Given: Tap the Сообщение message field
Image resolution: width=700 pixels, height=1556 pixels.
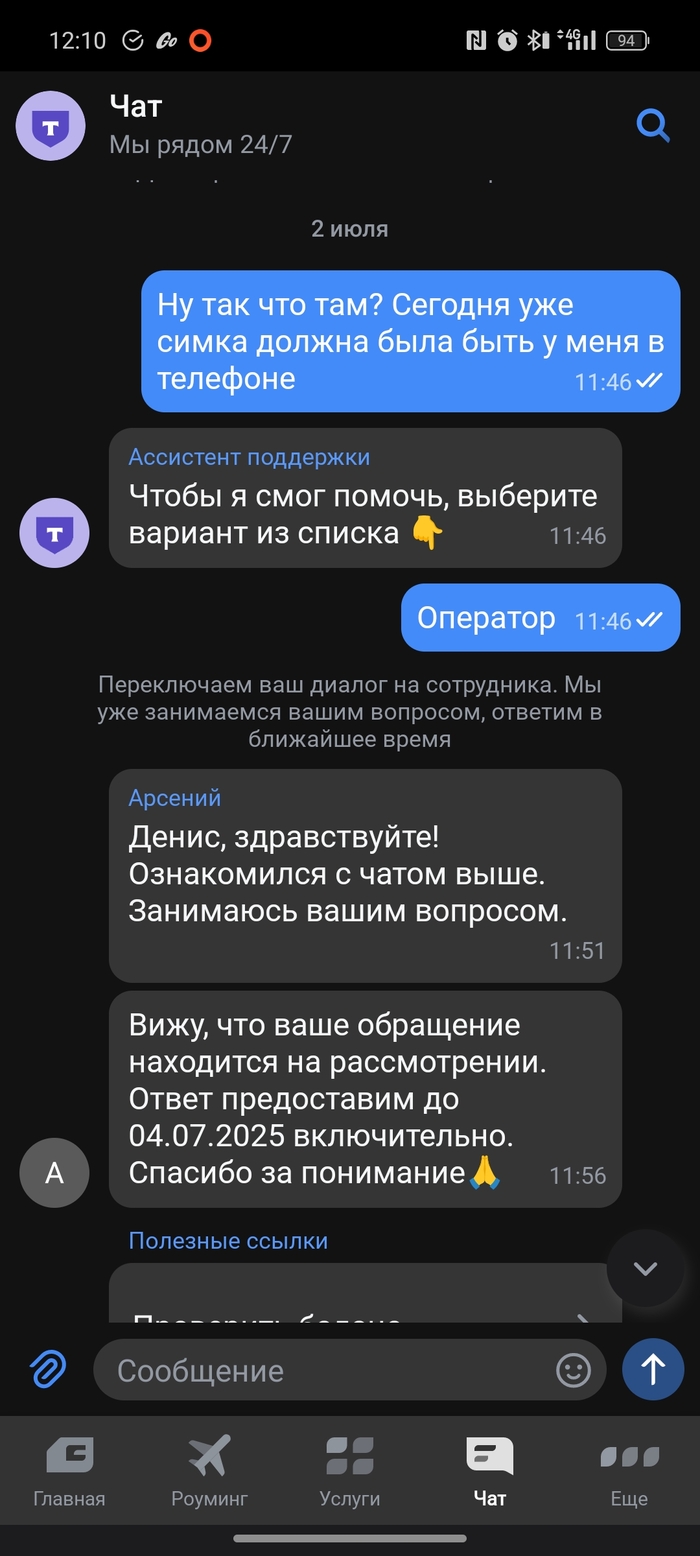Looking at the screenshot, I should tap(330, 1370).
